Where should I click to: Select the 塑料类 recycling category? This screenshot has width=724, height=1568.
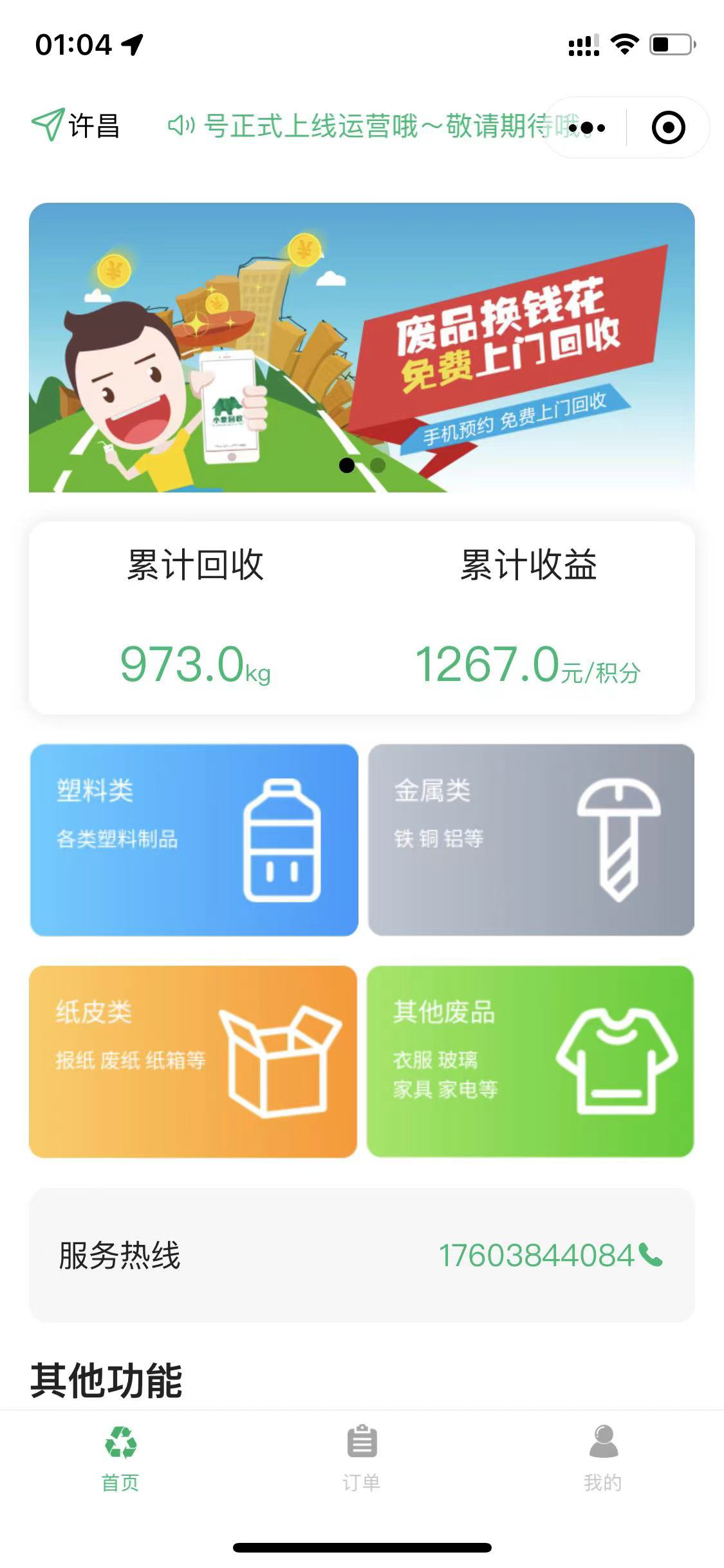[194, 840]
